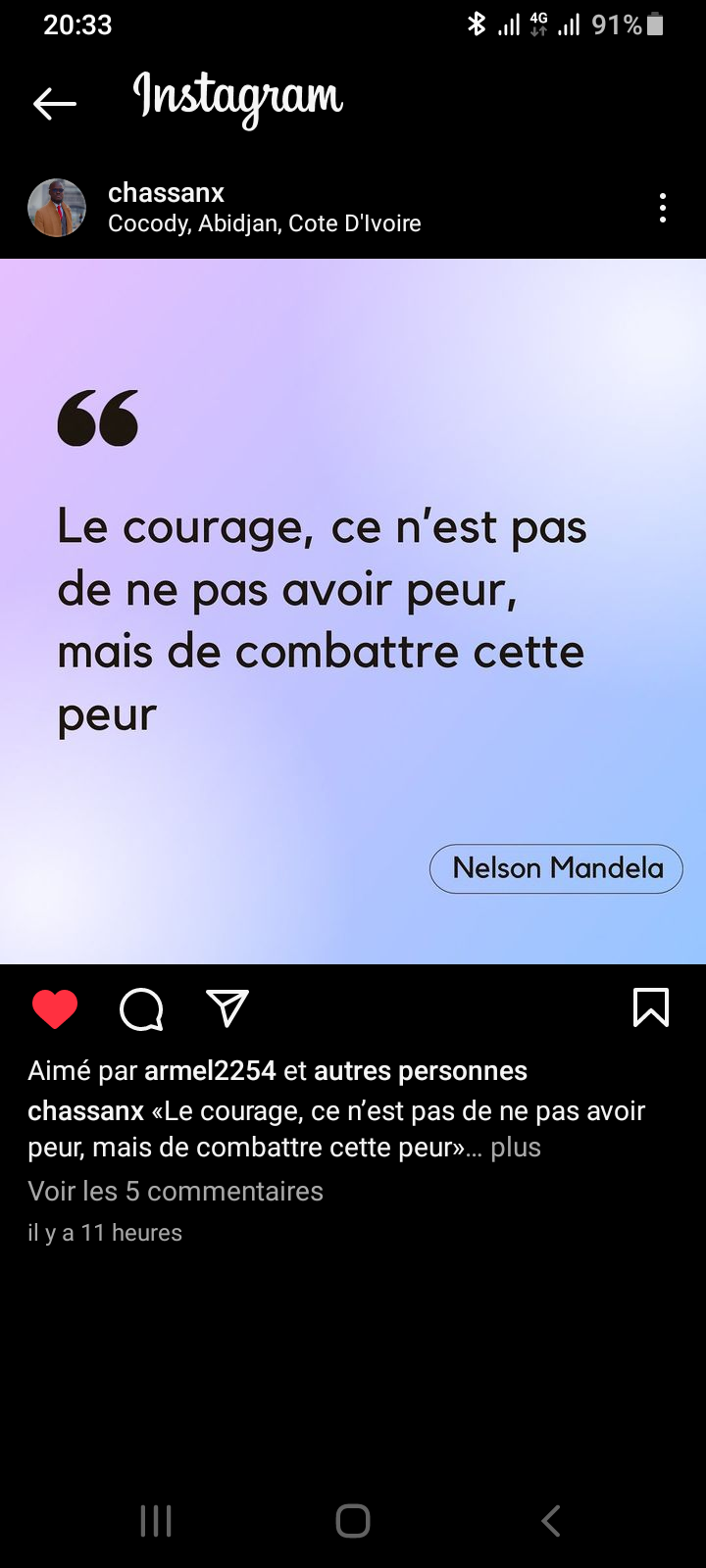Image resolution: width=706 pixels, height=1568 pixels.
Task: Open the location Cocody, Abidjan, Cote D'Ivoire
Action: point(265,223)
